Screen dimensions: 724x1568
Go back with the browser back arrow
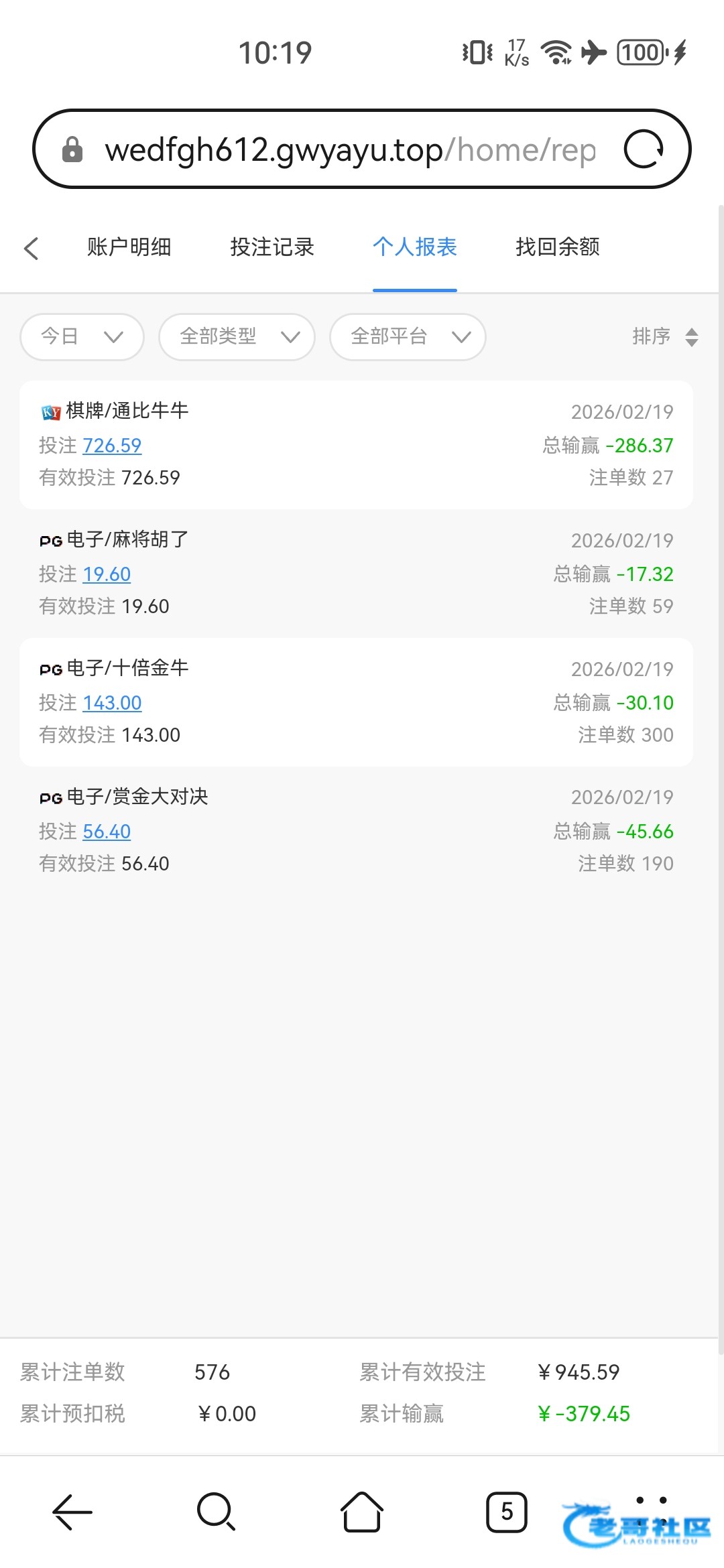point(72,1512)
